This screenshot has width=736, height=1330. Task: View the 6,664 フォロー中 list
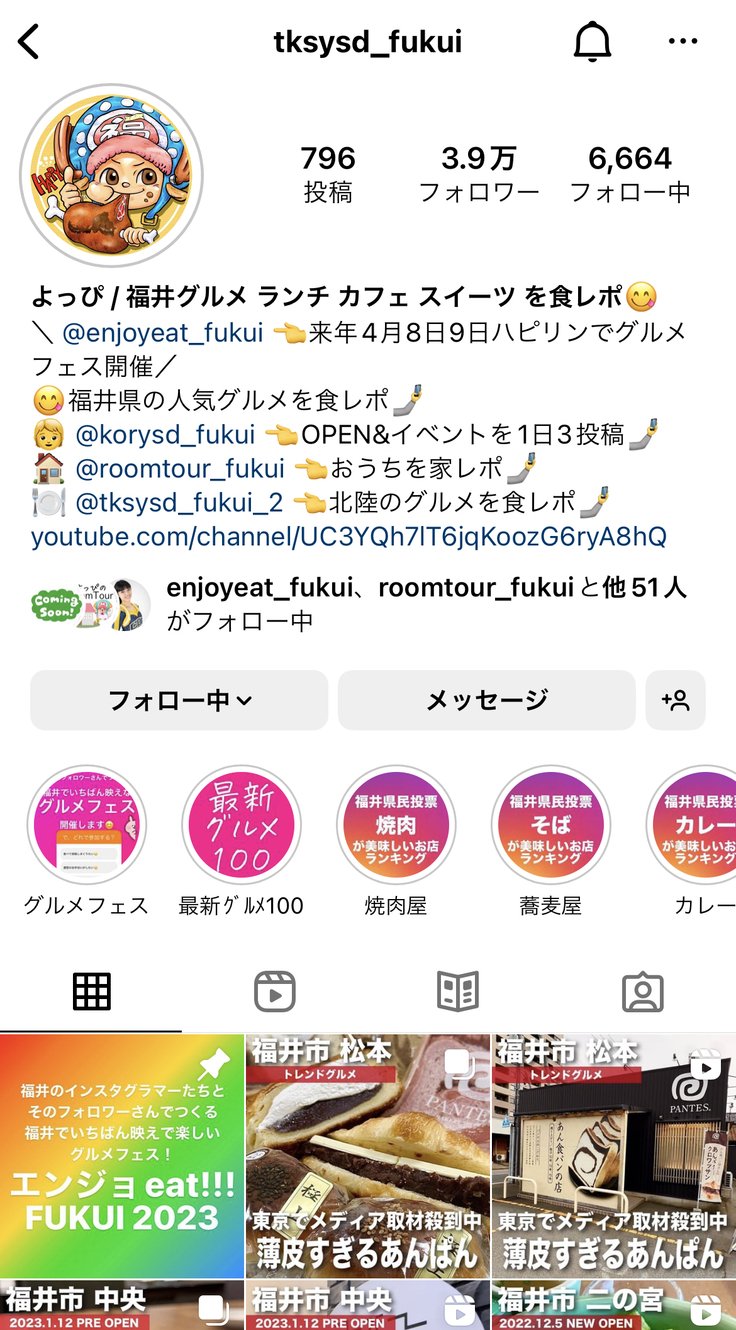[630, 173]
